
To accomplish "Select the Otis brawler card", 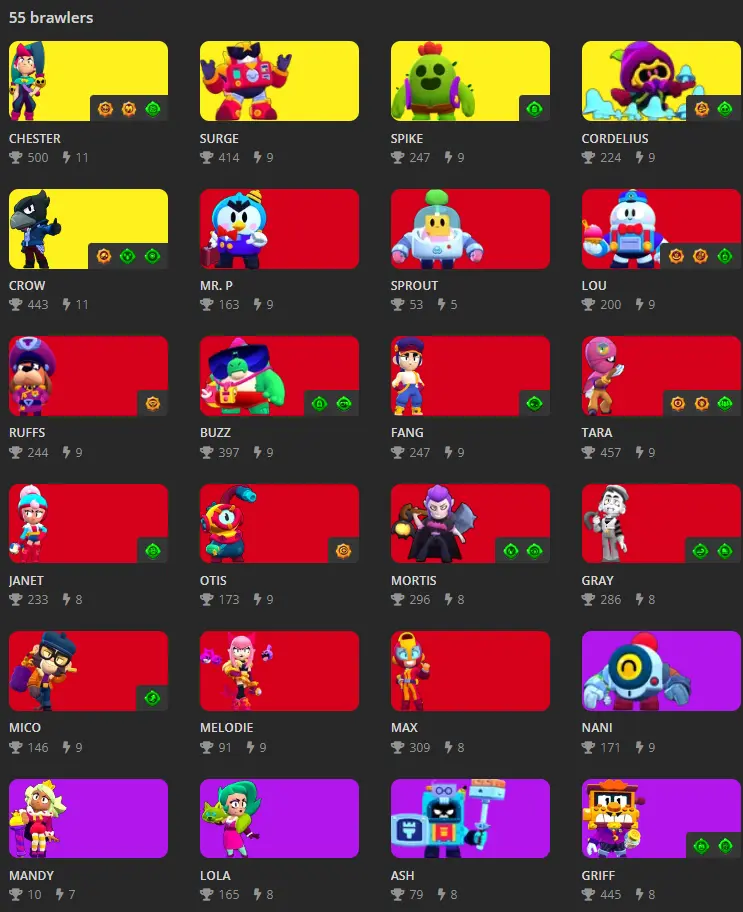I will [279, 524].
